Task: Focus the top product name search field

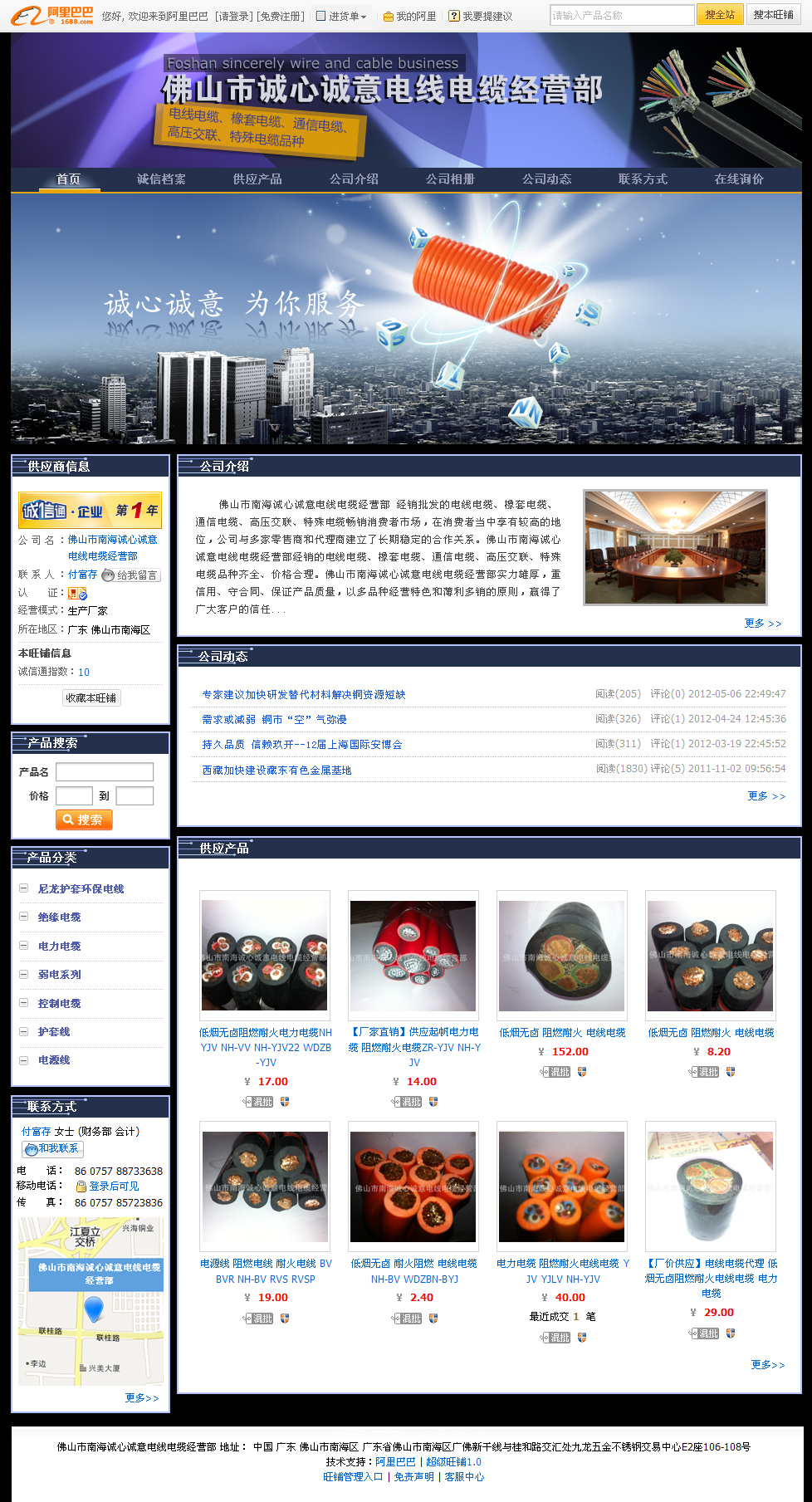Action: click(x=621, y=15)
